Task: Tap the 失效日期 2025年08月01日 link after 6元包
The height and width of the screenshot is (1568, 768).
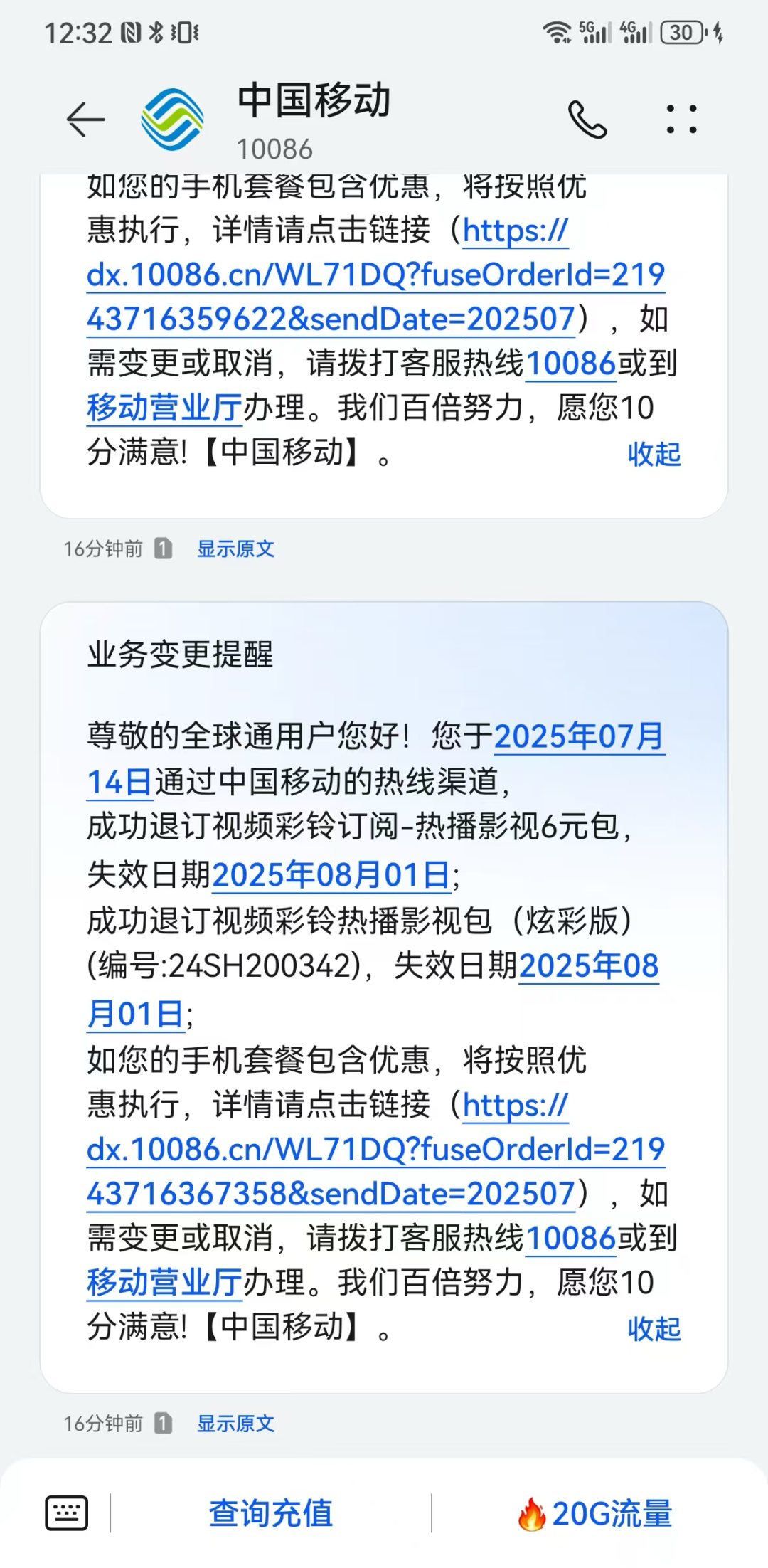Action: point(331,874)
